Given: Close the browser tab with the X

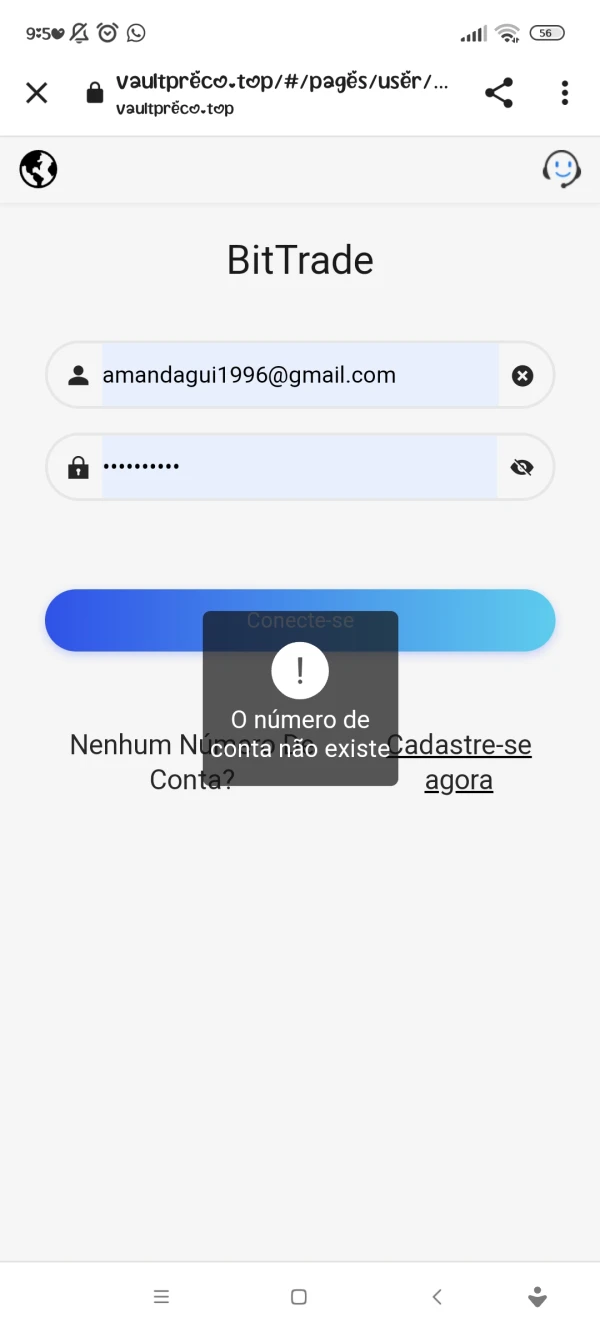Looking at the screenshot, I should pos(36,93).
